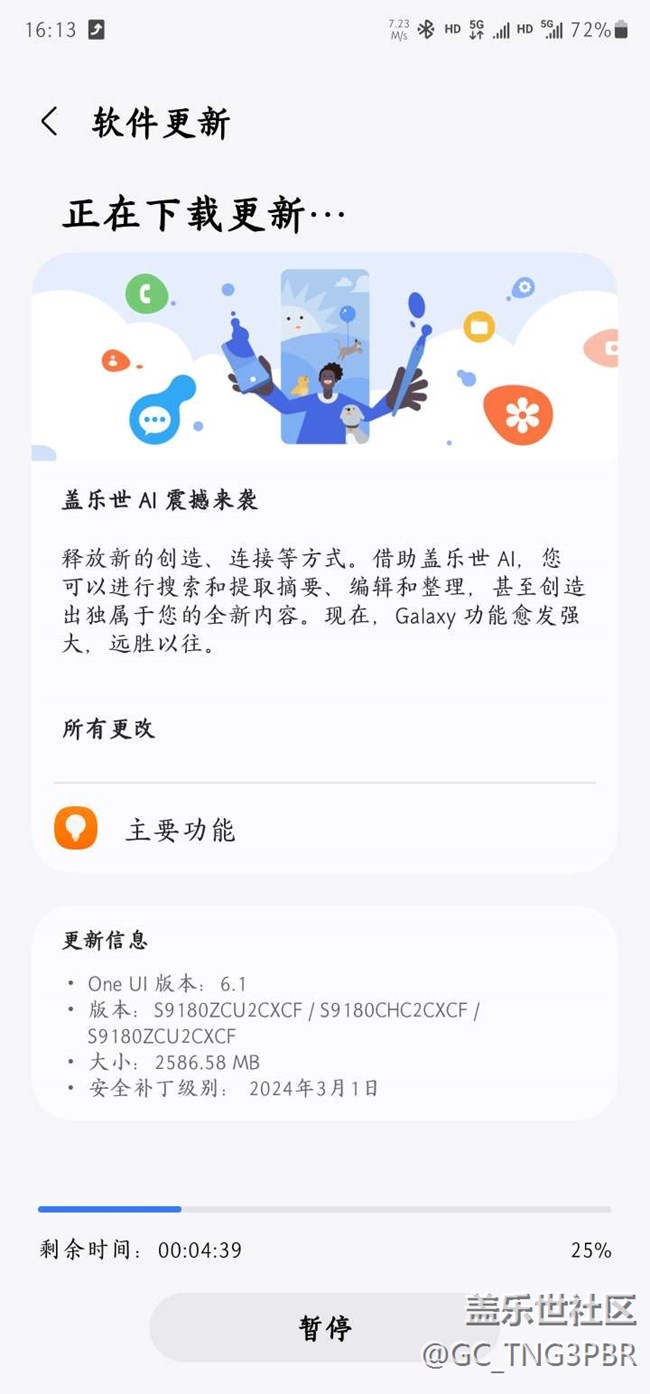This screenshot has height=1394, width=650.
Task: Pause the update download with 暂停
Action: (325, 1327)
